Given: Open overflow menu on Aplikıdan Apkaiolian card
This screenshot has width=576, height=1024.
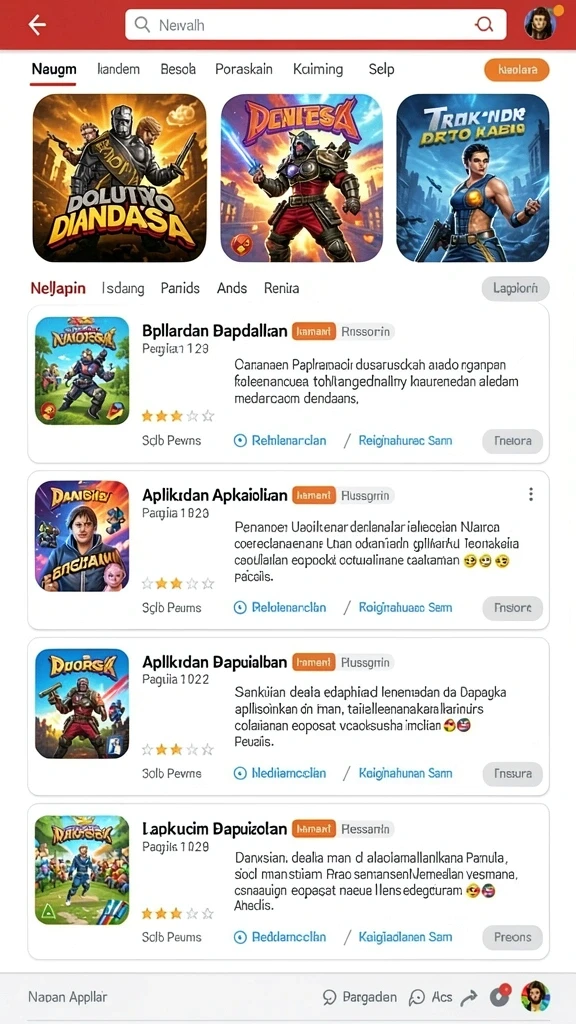Looking at the screenshot, I should tap(531, 494).
